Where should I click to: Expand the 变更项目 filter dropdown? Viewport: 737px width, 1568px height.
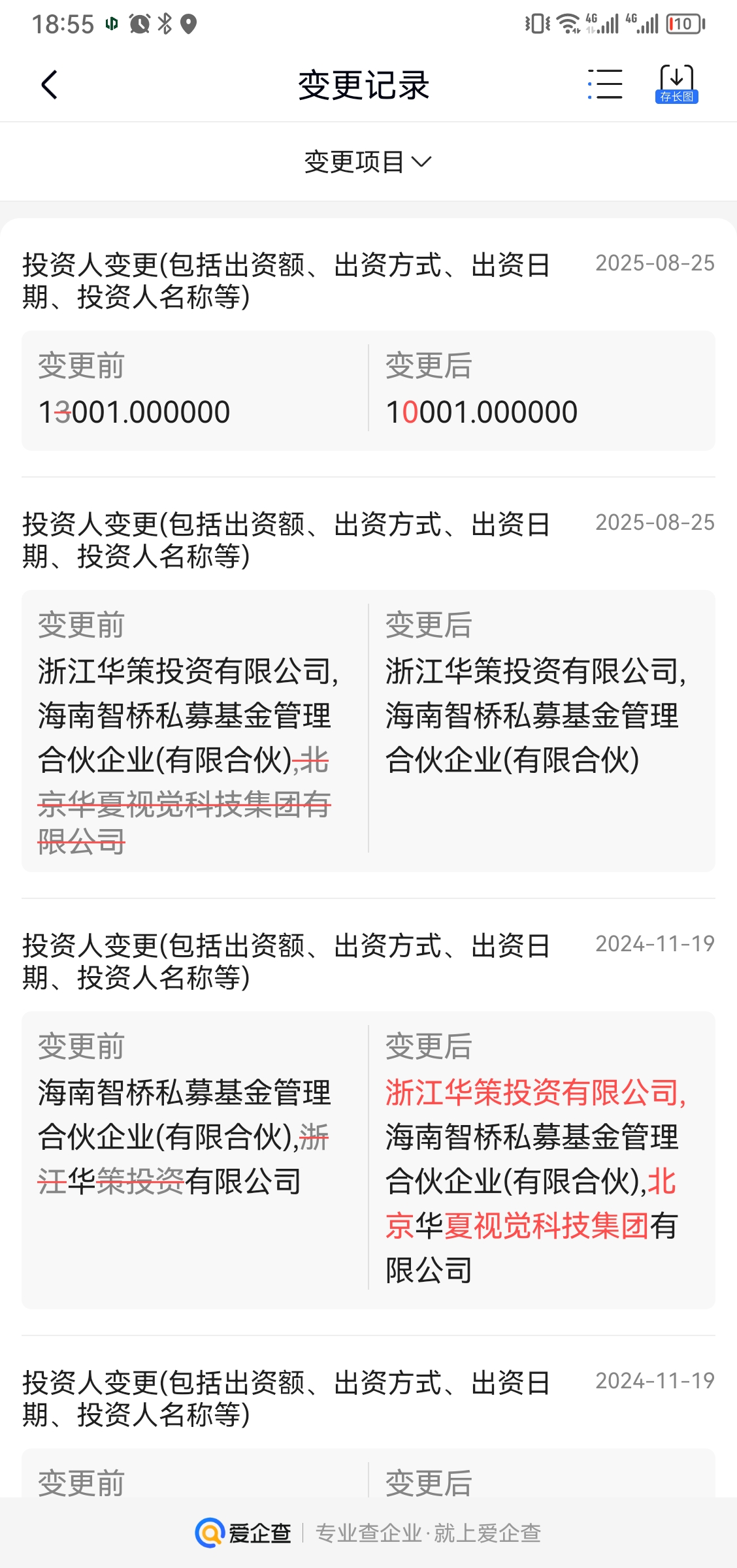coord(368,162)
